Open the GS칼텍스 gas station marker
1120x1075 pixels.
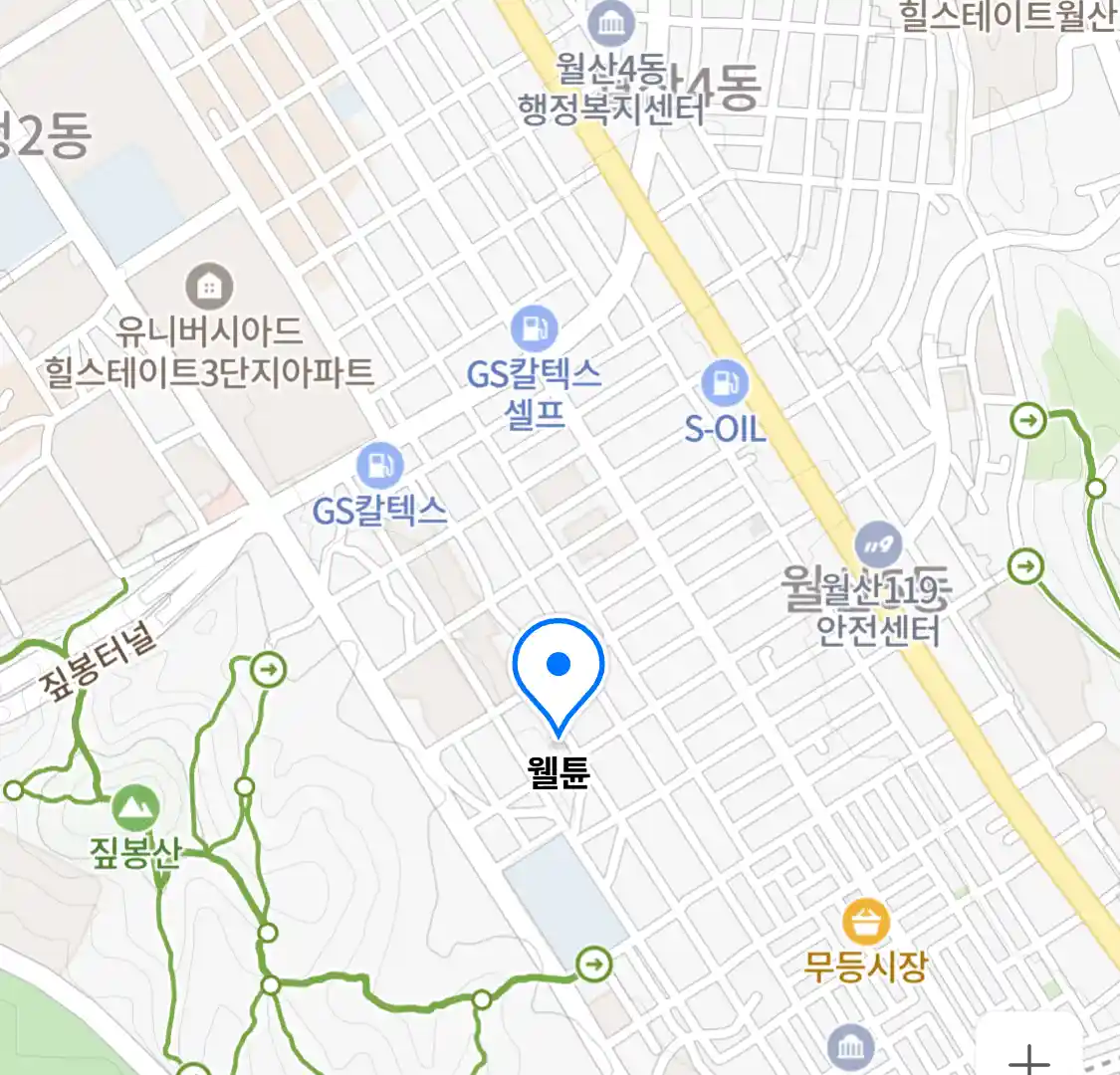coord(379,465)
